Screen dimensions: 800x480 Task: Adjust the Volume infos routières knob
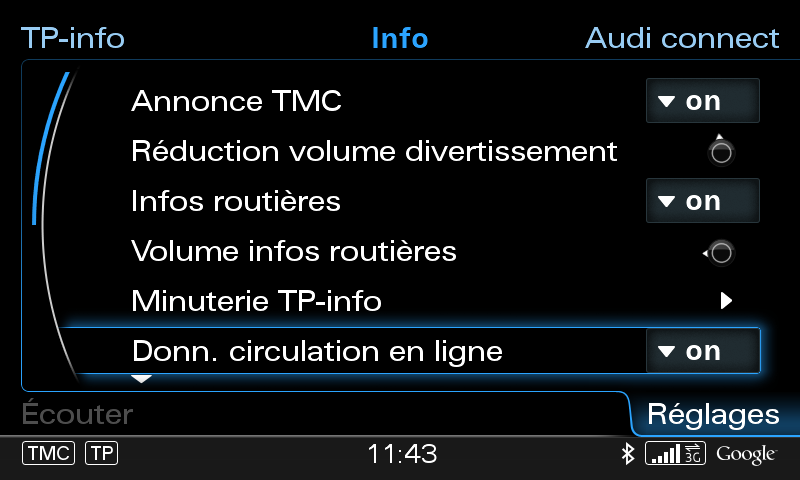click(x=720, y=252)
